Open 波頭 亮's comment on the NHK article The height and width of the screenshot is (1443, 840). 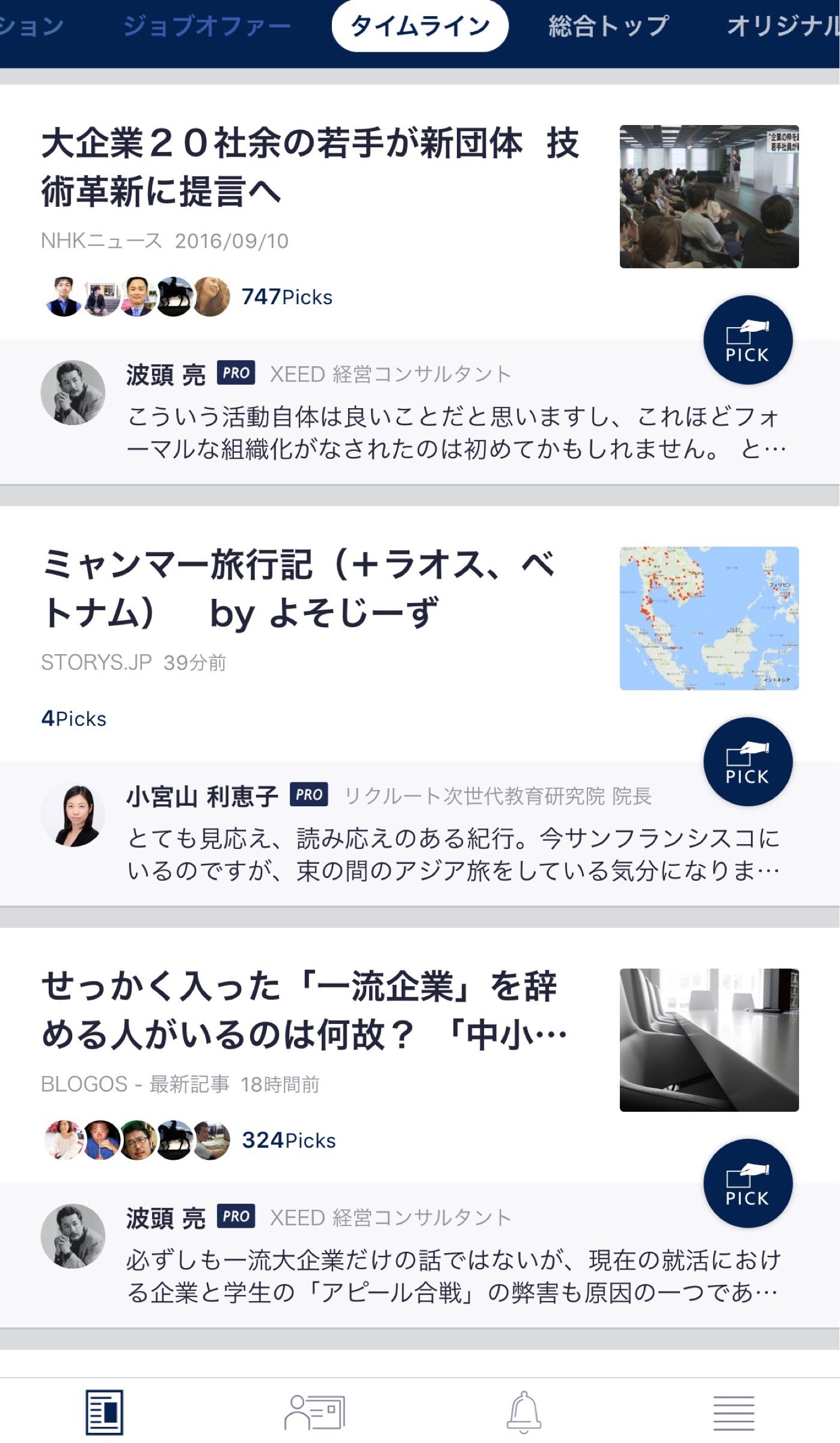[420, 412]
